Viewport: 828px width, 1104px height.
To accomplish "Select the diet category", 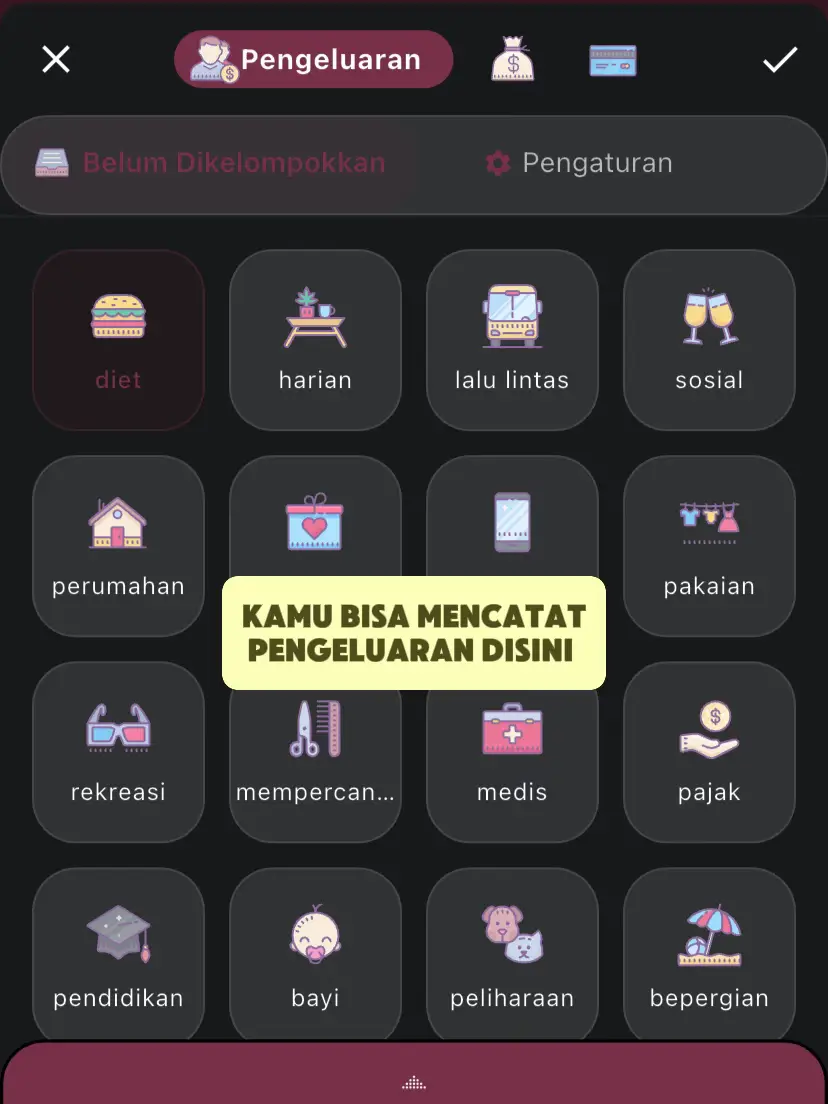I will [118, 340].
